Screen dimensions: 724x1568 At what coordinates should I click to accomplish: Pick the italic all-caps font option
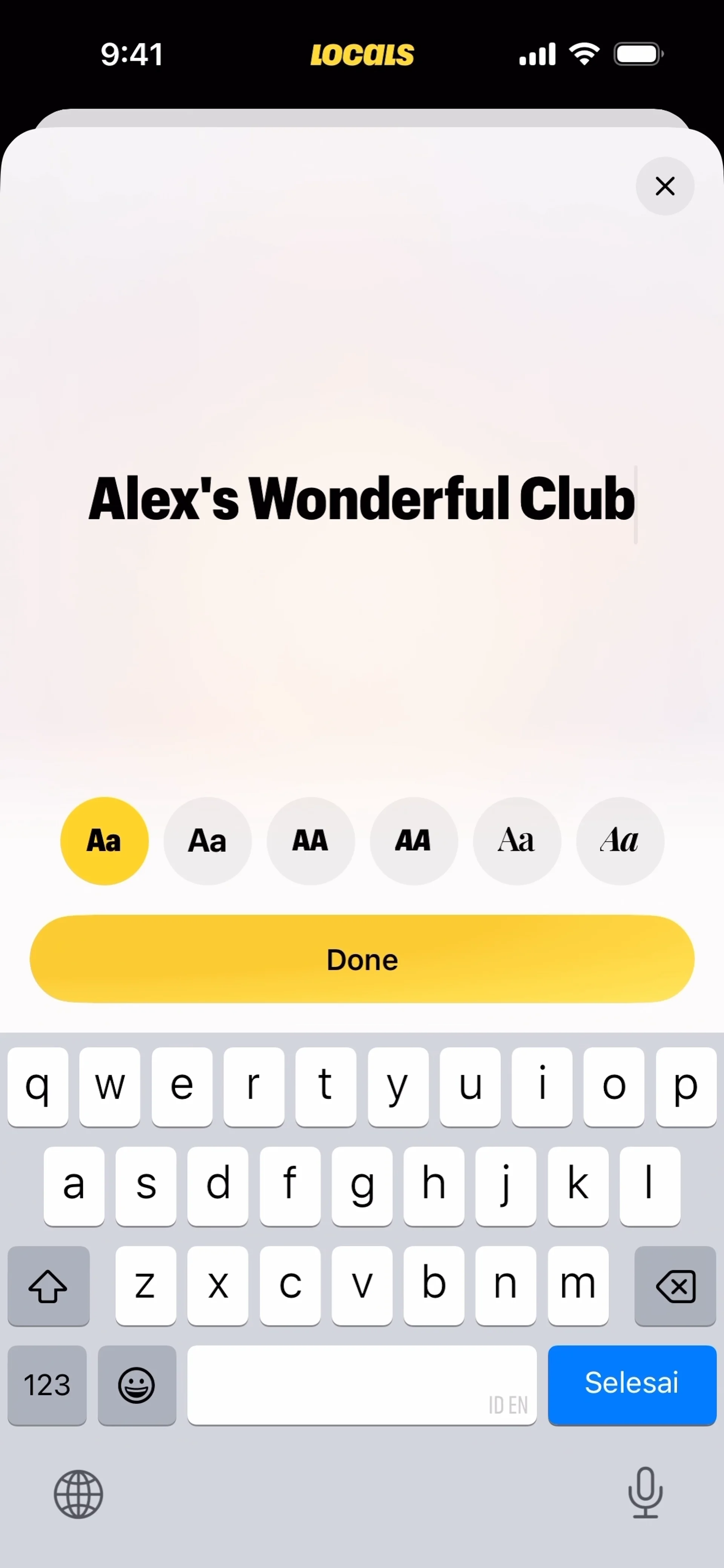[x=413, y=841]
